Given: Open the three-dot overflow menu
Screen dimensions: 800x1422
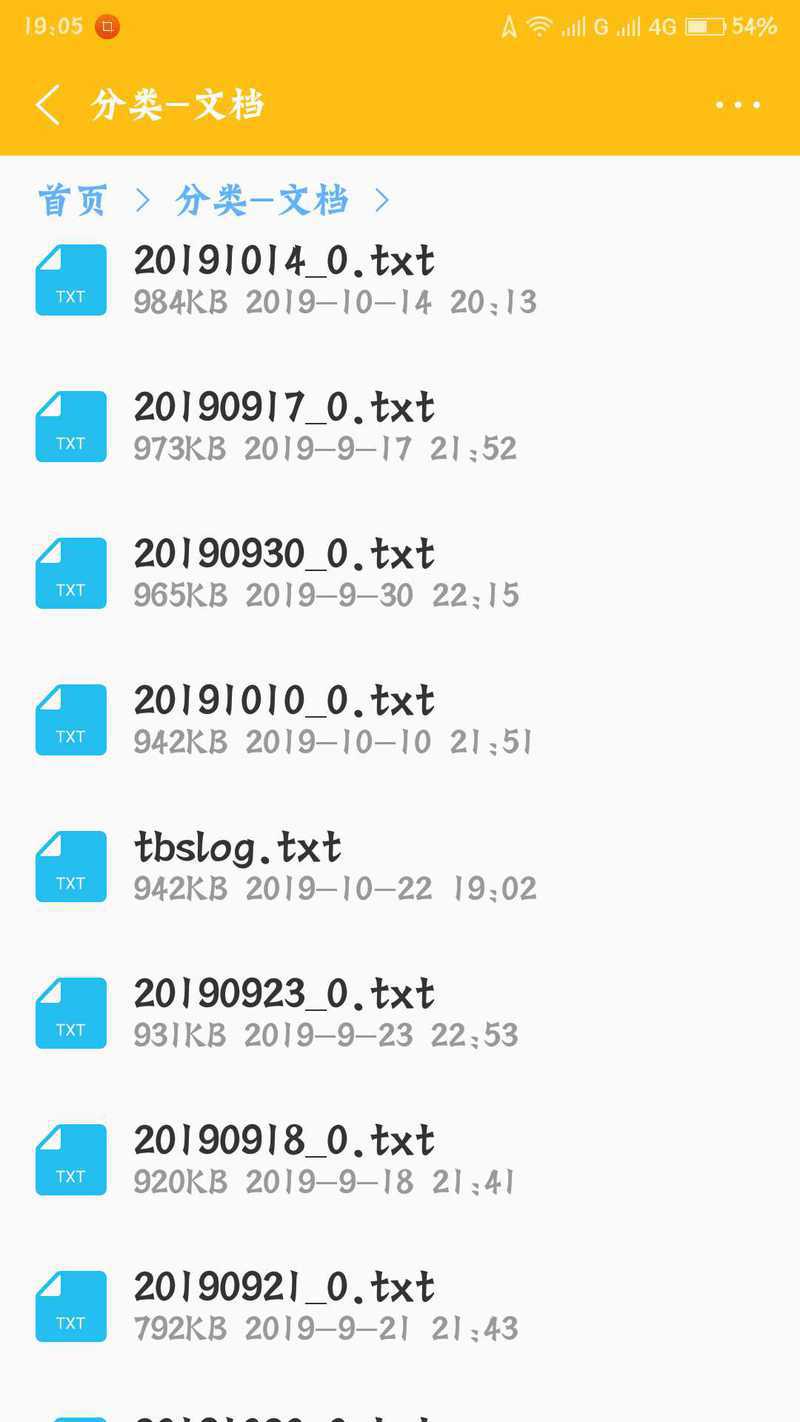Looking at the screenshot, I should click(x=738, y=105).
